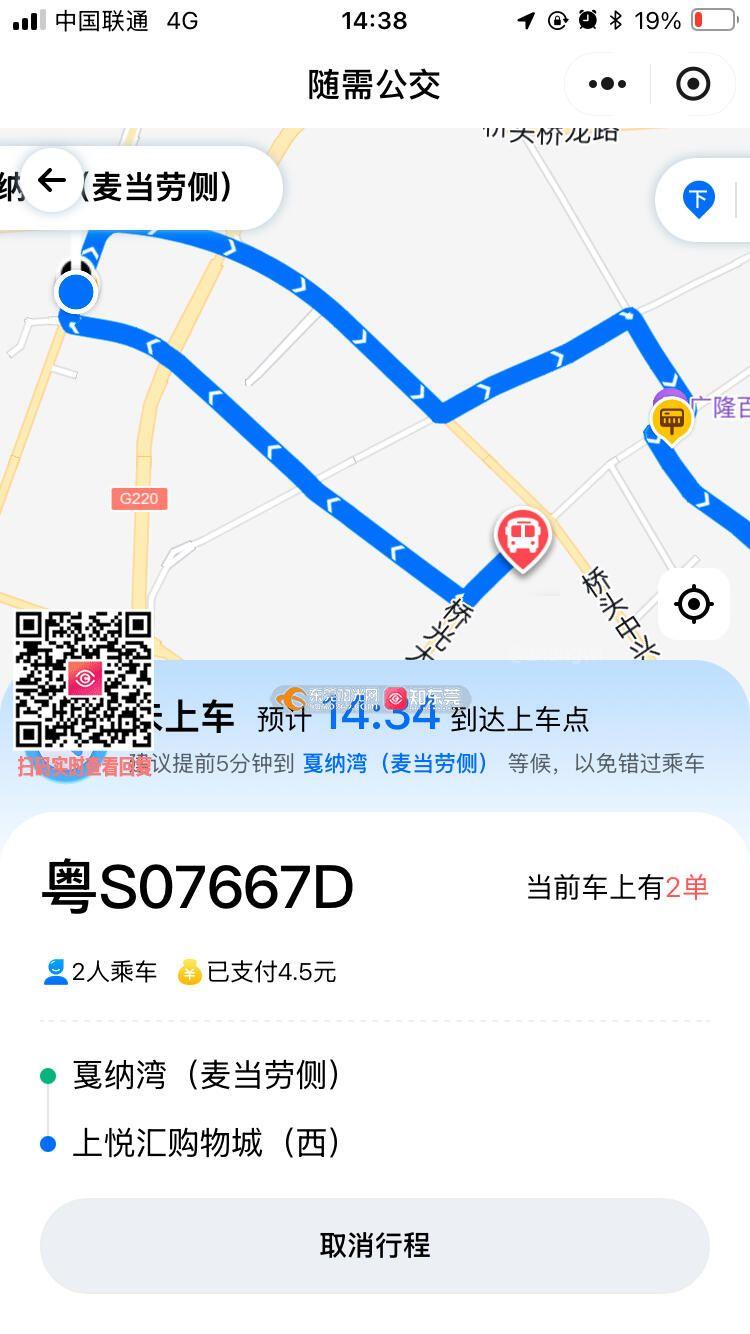Recenter the map on current location
The width and height of the screenshot is (750, 1334).
point(694,604)
